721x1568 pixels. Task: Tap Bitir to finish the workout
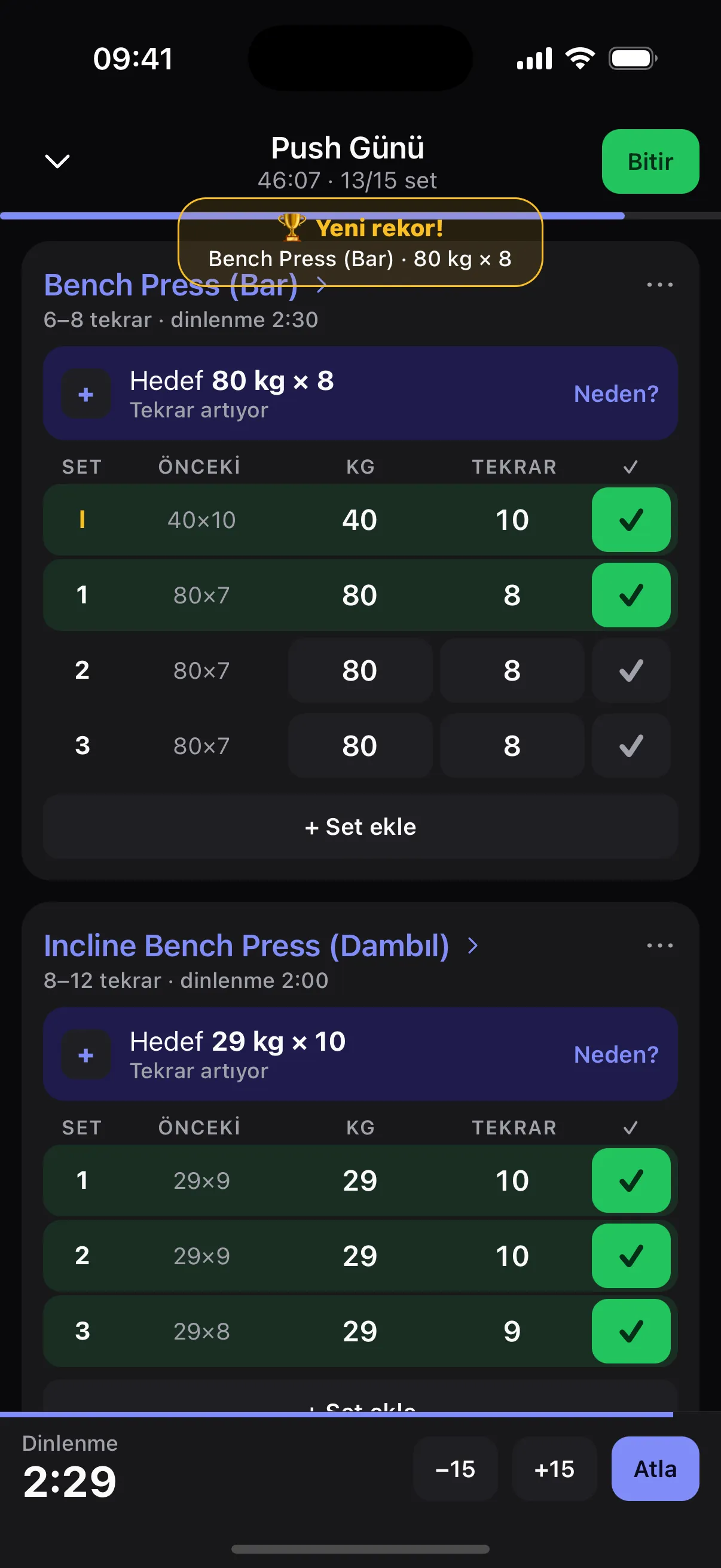pos(650,161)
